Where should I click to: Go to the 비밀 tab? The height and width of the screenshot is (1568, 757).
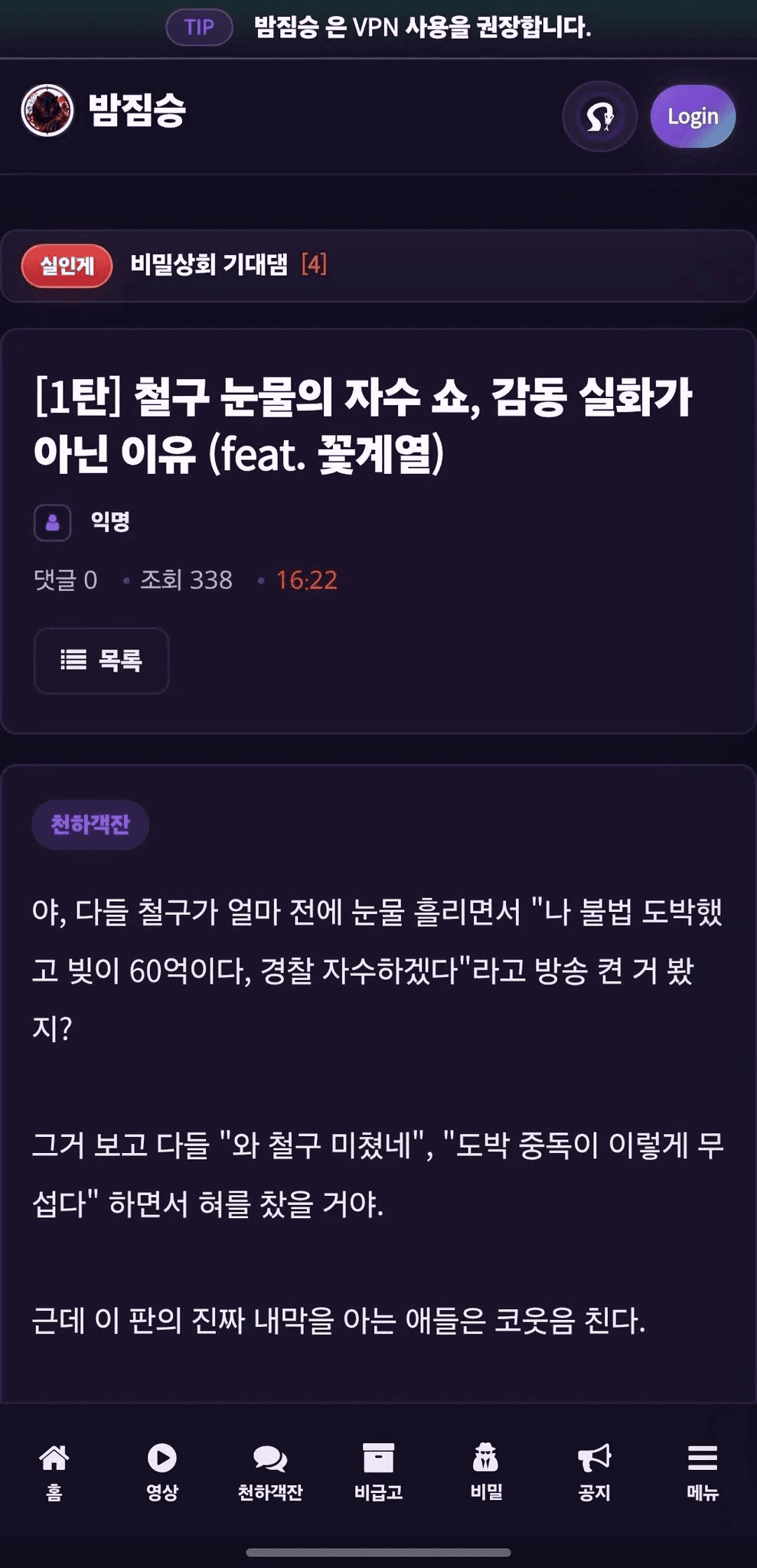coord(486,1472)
